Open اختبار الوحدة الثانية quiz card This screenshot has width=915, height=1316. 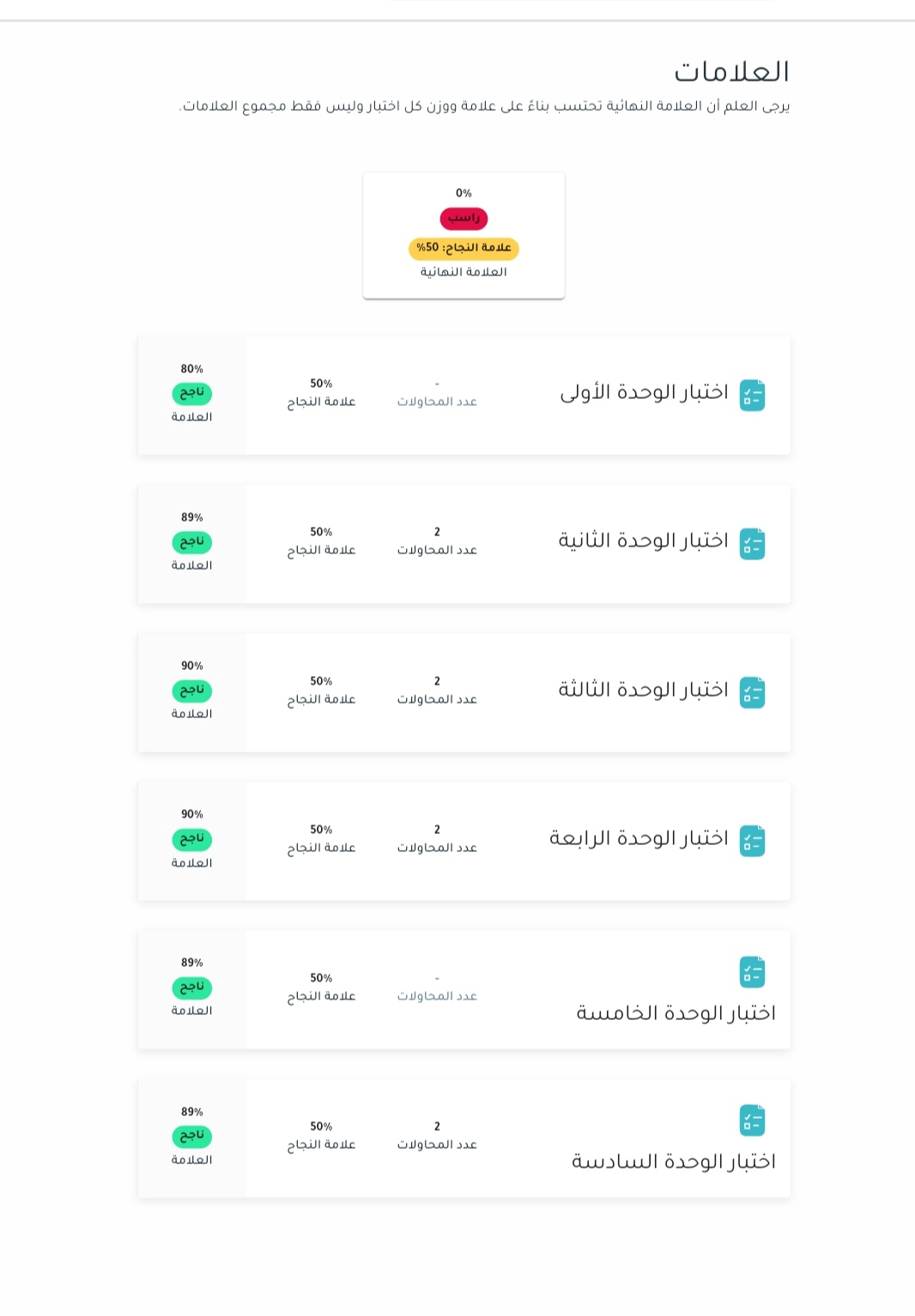coord(464,544)
